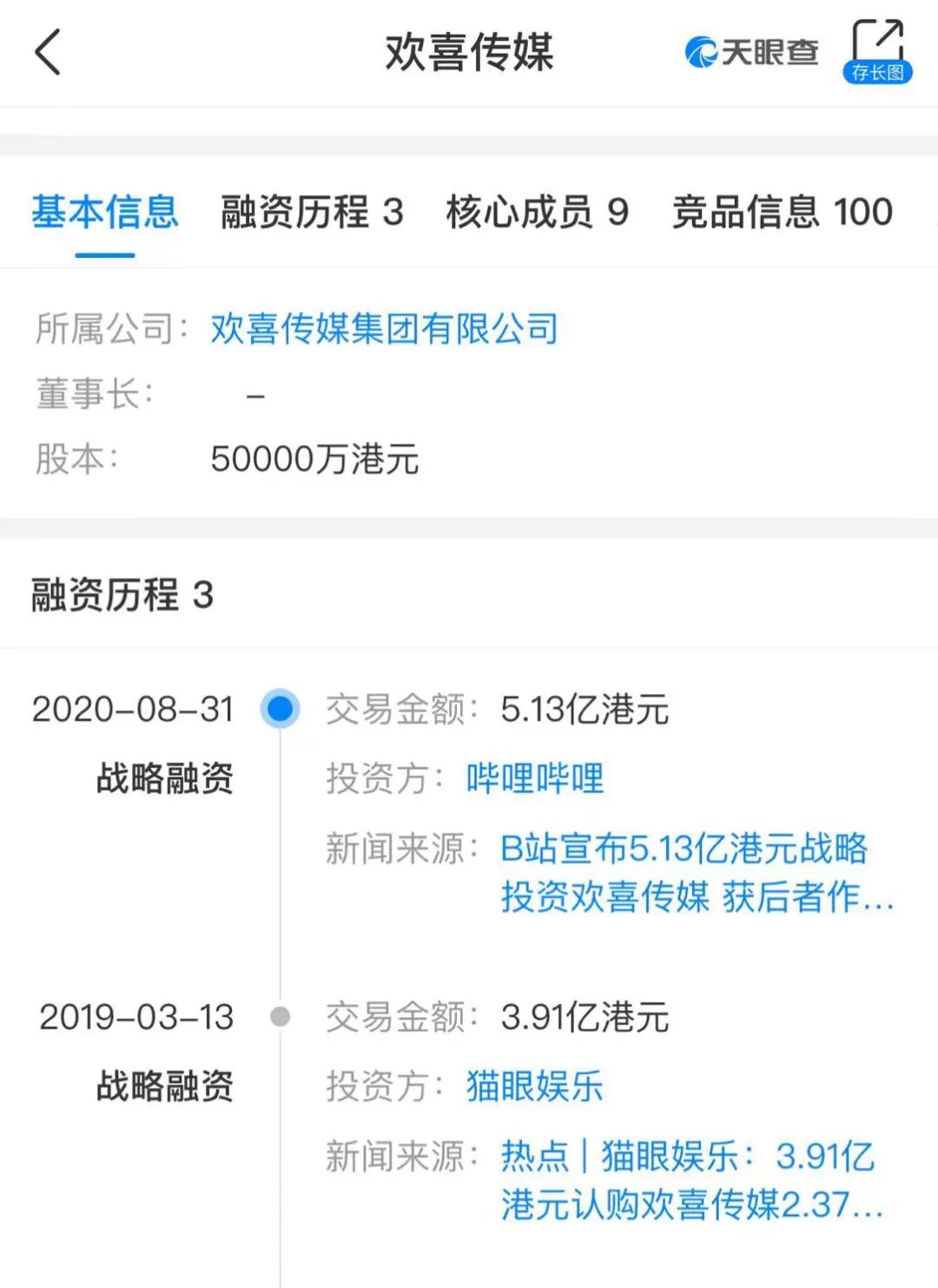Open the 核心成员 tab
Viewport: 938px width, 1288px height.
tap(537, 212)
